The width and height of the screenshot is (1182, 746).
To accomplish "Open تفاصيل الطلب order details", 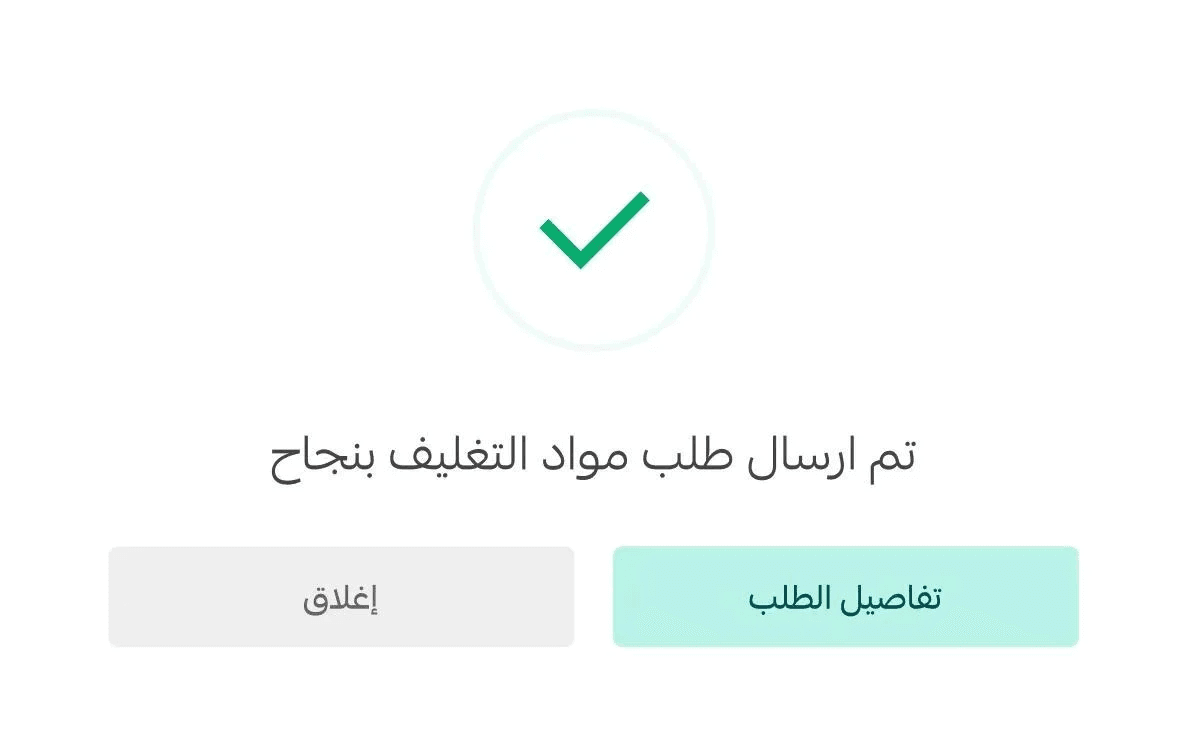I will (x=845, y=597).
